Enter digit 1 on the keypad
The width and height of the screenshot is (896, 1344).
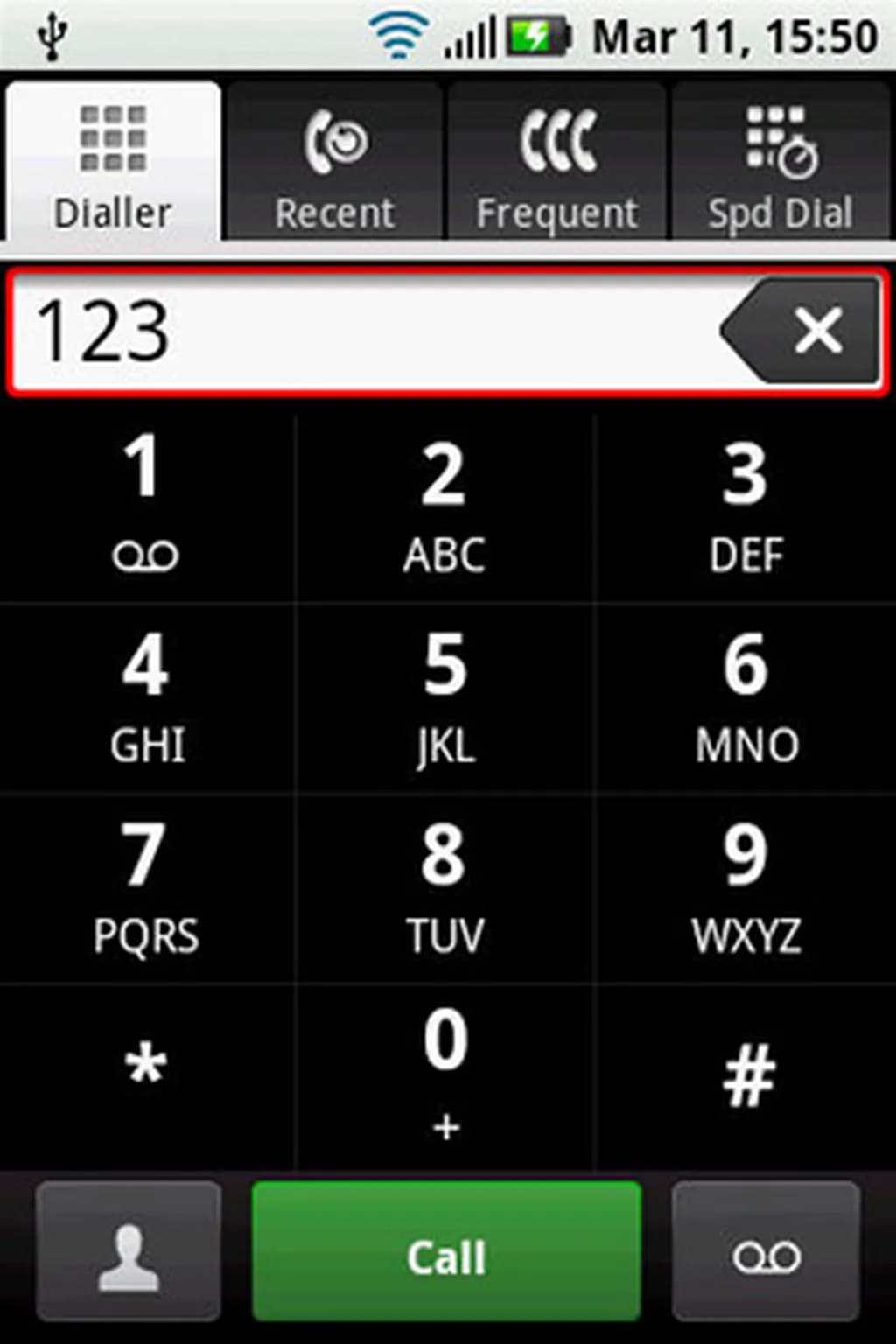pos(145,507)
